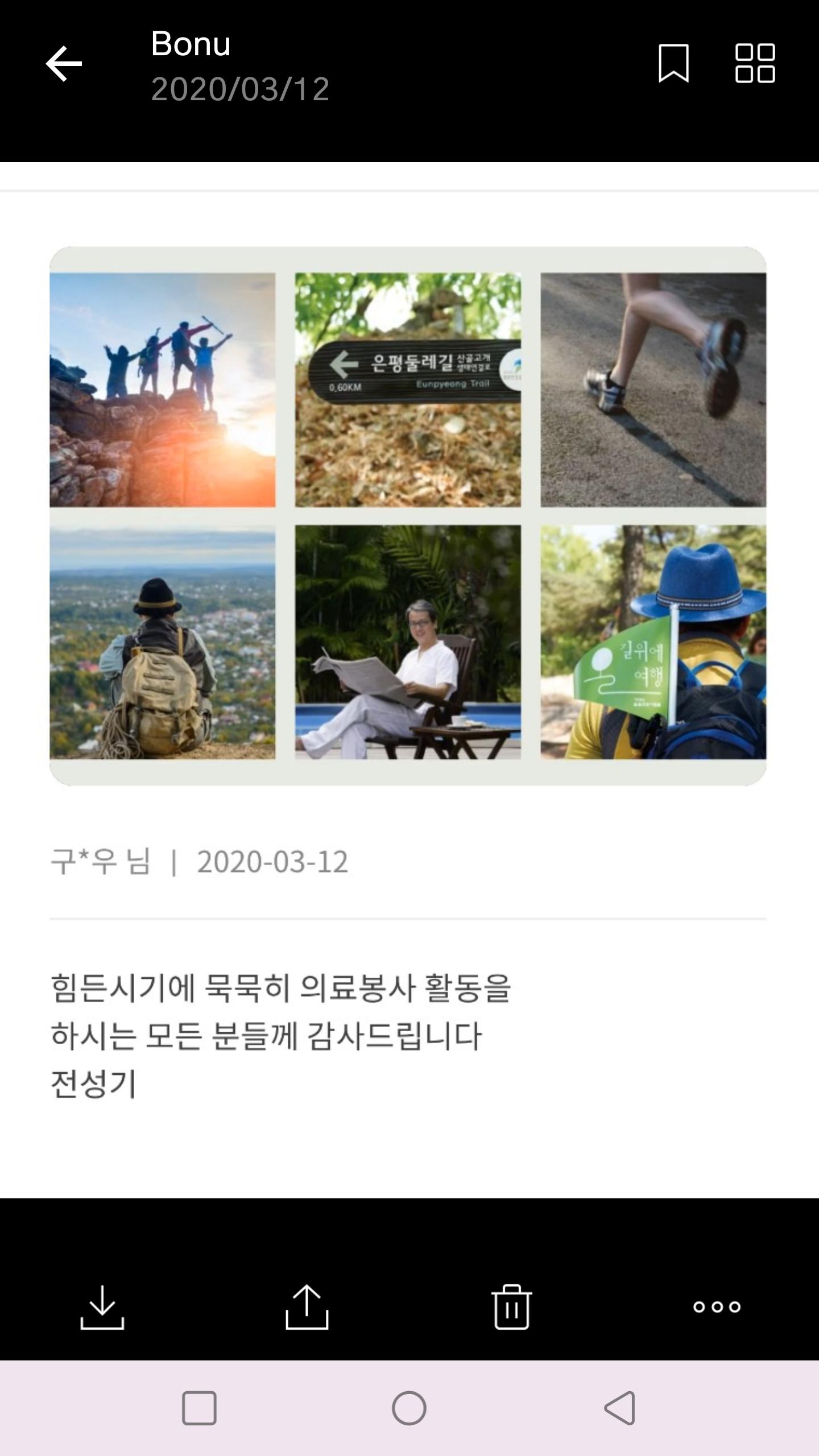Share this image
The width and height of the screenshot is (819, 1456).
pos(307,1306)
